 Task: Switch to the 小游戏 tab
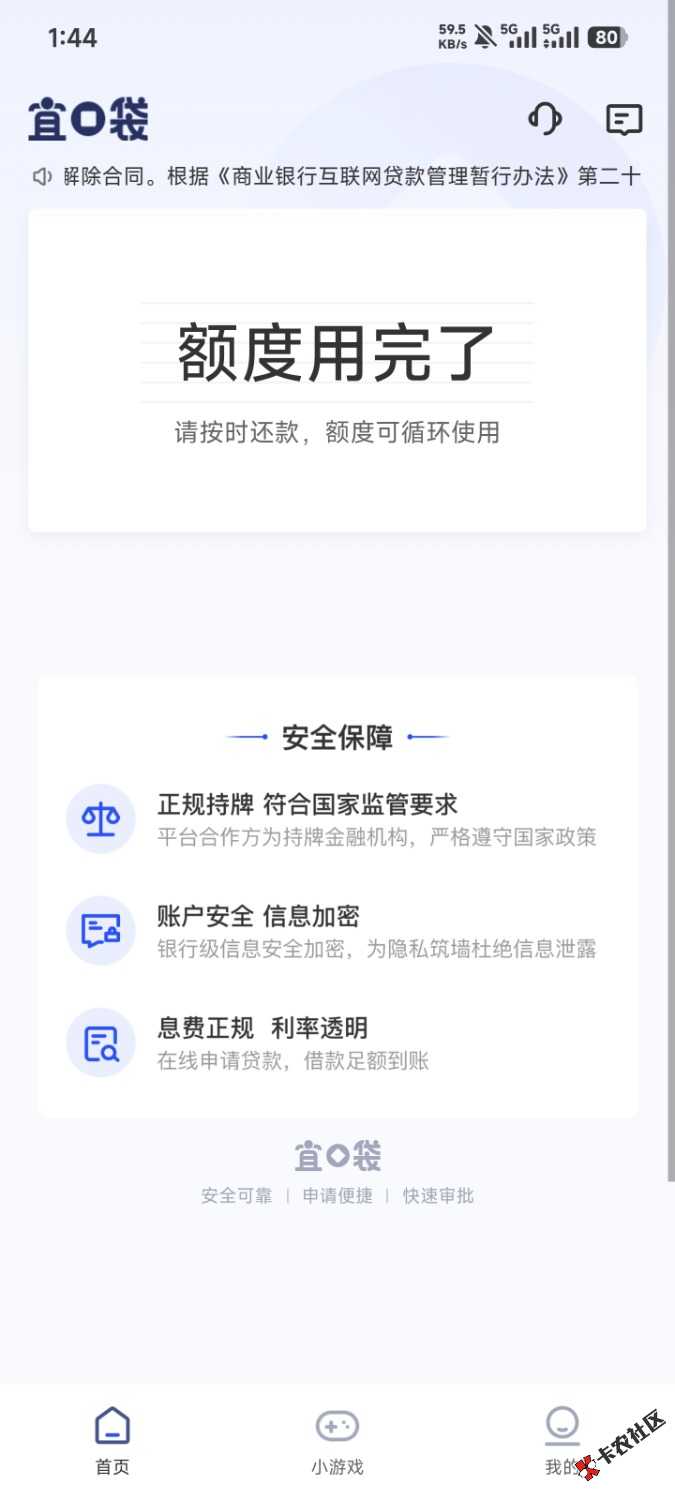337,1439
